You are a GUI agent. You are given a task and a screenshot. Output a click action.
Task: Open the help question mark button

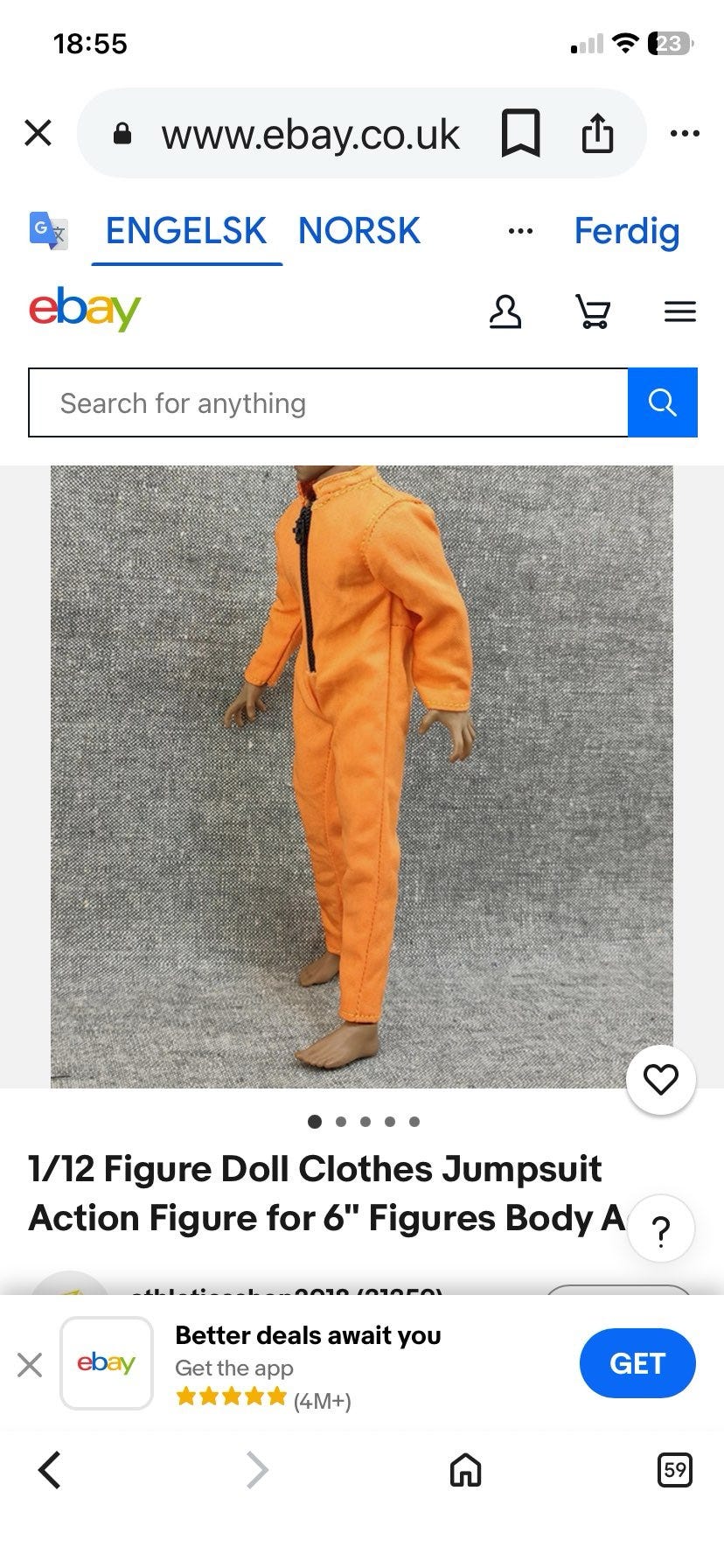661,1228
